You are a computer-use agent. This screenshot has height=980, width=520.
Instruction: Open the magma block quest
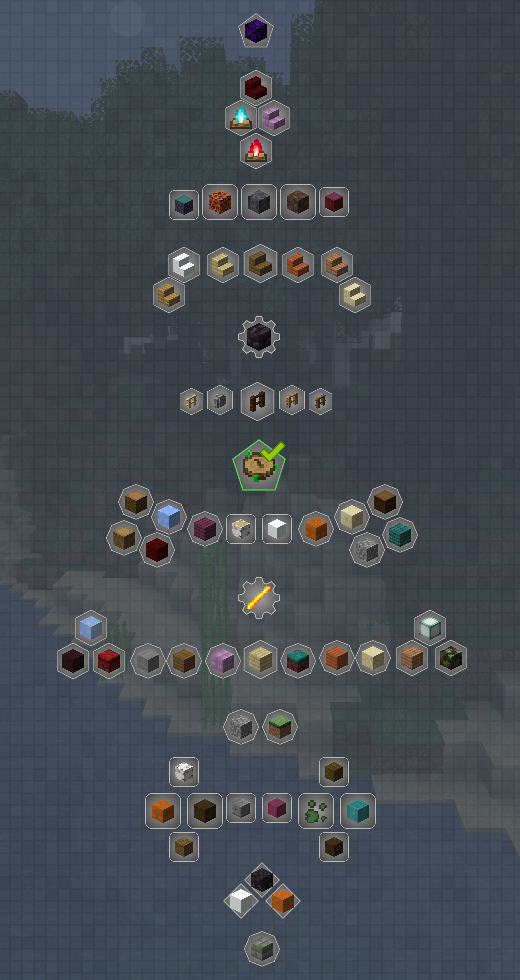(x=219, y=202)
